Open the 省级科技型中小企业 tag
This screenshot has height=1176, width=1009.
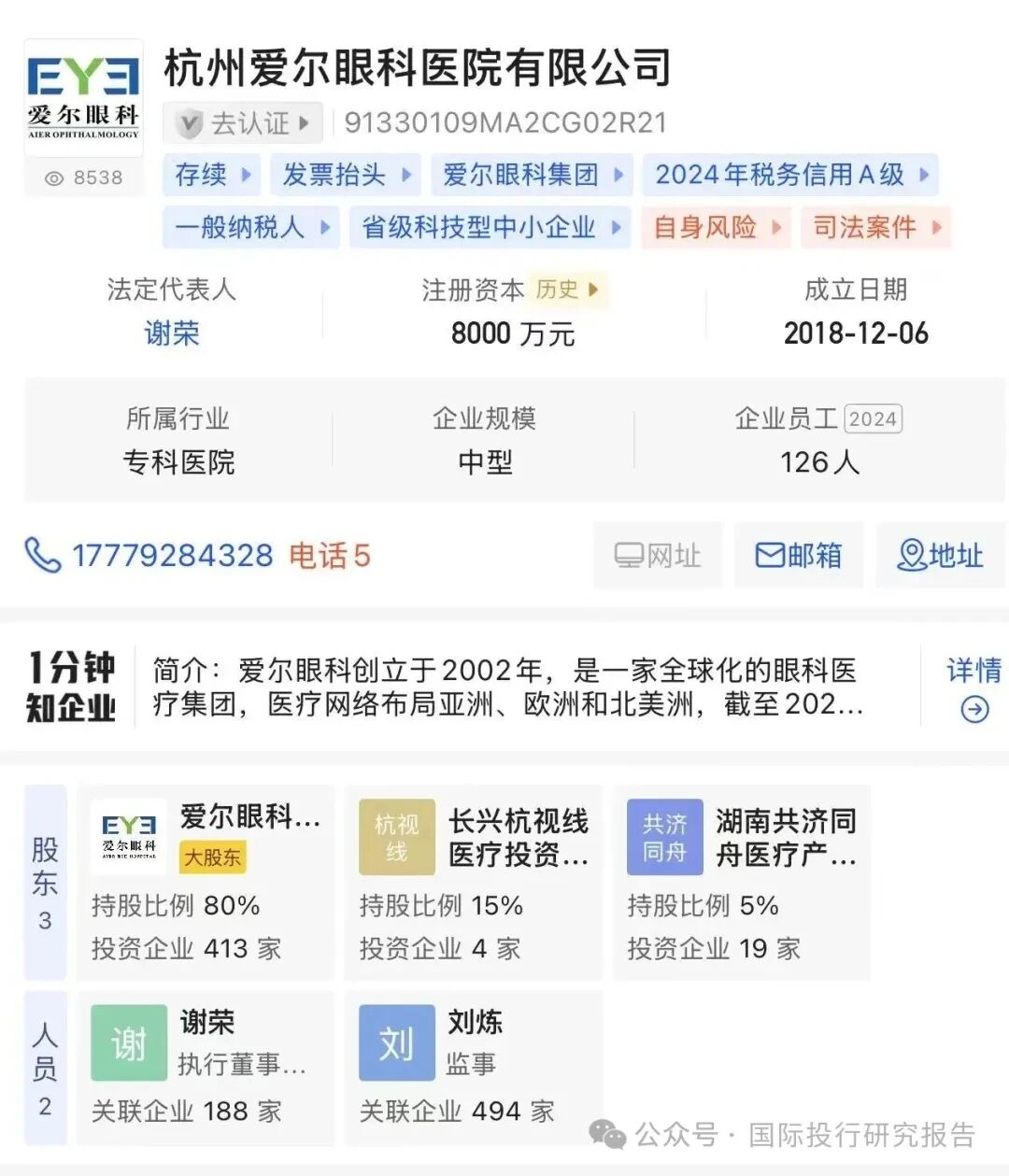(x=490, y=227)
